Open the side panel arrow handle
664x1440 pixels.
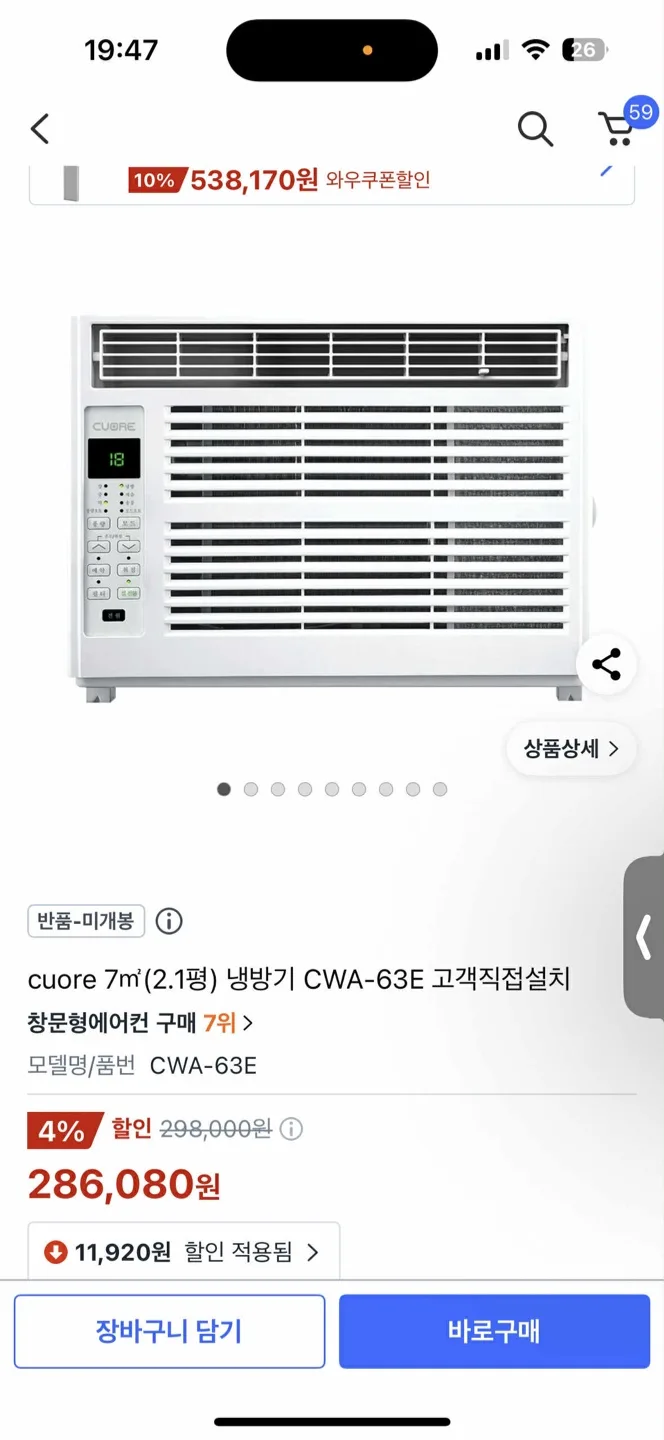pos(645,937)
